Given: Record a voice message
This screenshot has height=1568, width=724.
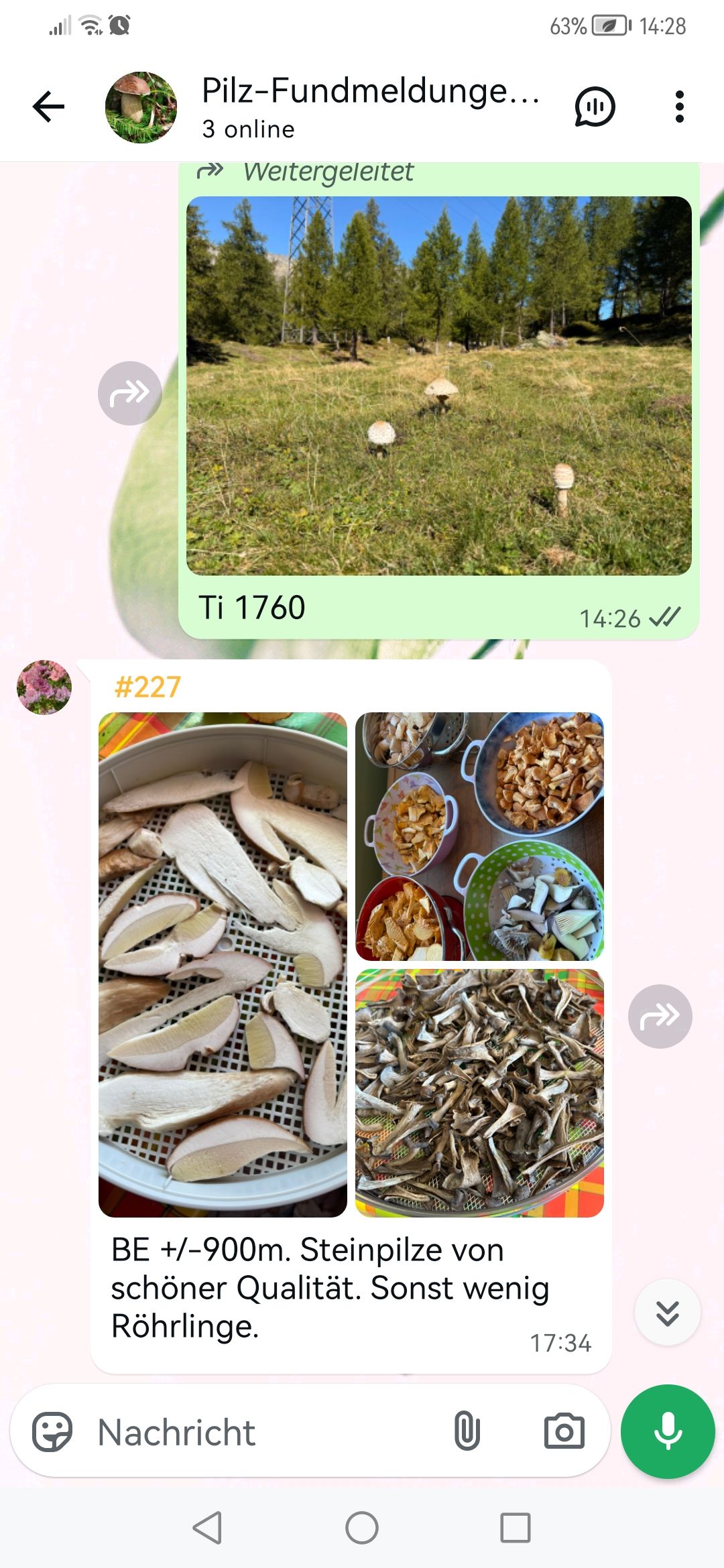Looking at the screenshot, I should click(668, 1432).
